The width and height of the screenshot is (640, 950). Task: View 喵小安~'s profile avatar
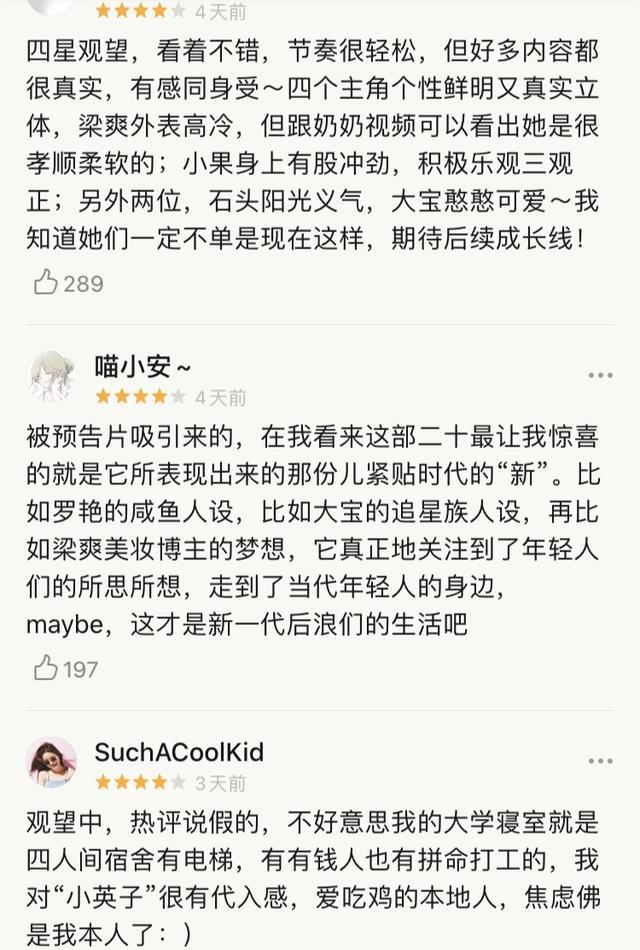50,377
